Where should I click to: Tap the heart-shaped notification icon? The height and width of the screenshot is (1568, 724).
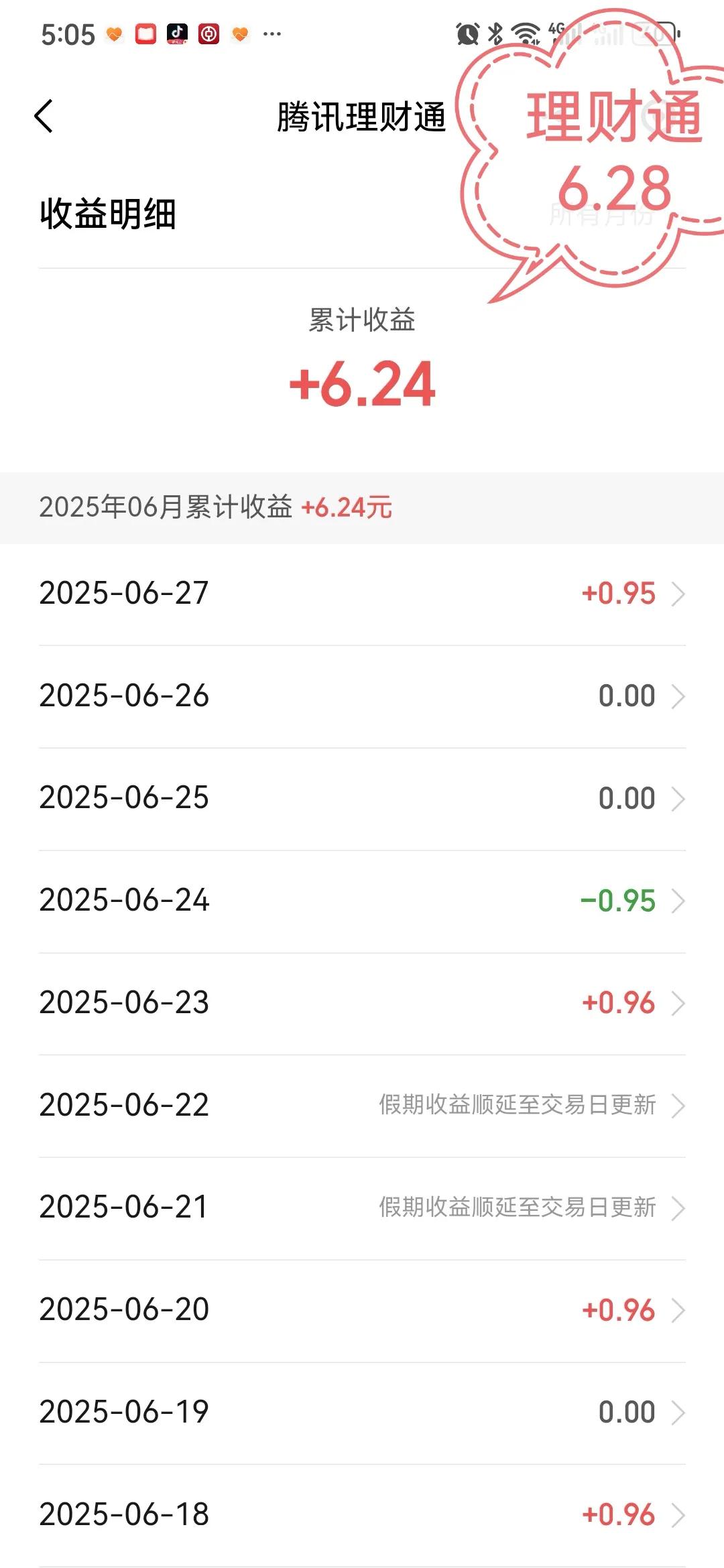(x=113, y=32)
